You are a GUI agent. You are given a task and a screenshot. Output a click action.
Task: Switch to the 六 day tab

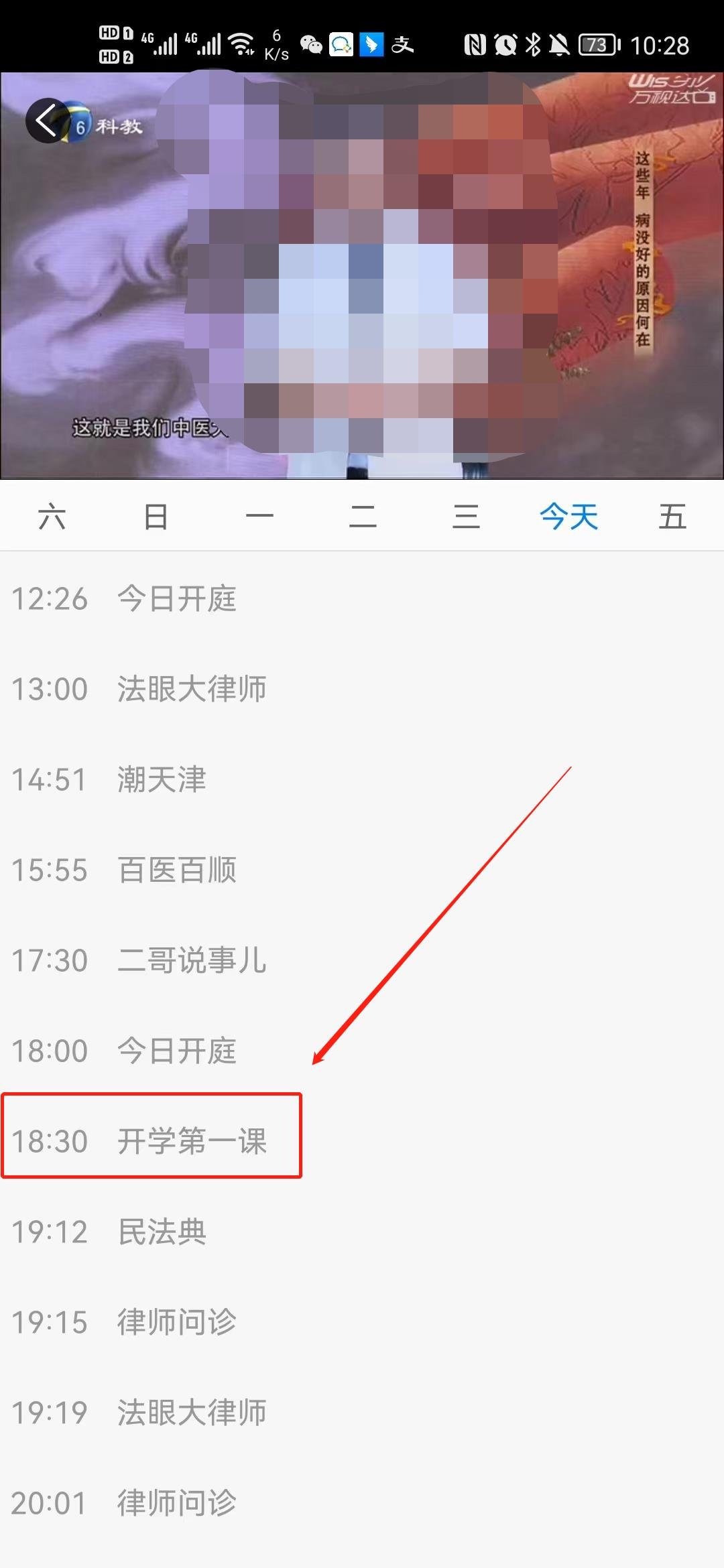[x=52, y=517]
